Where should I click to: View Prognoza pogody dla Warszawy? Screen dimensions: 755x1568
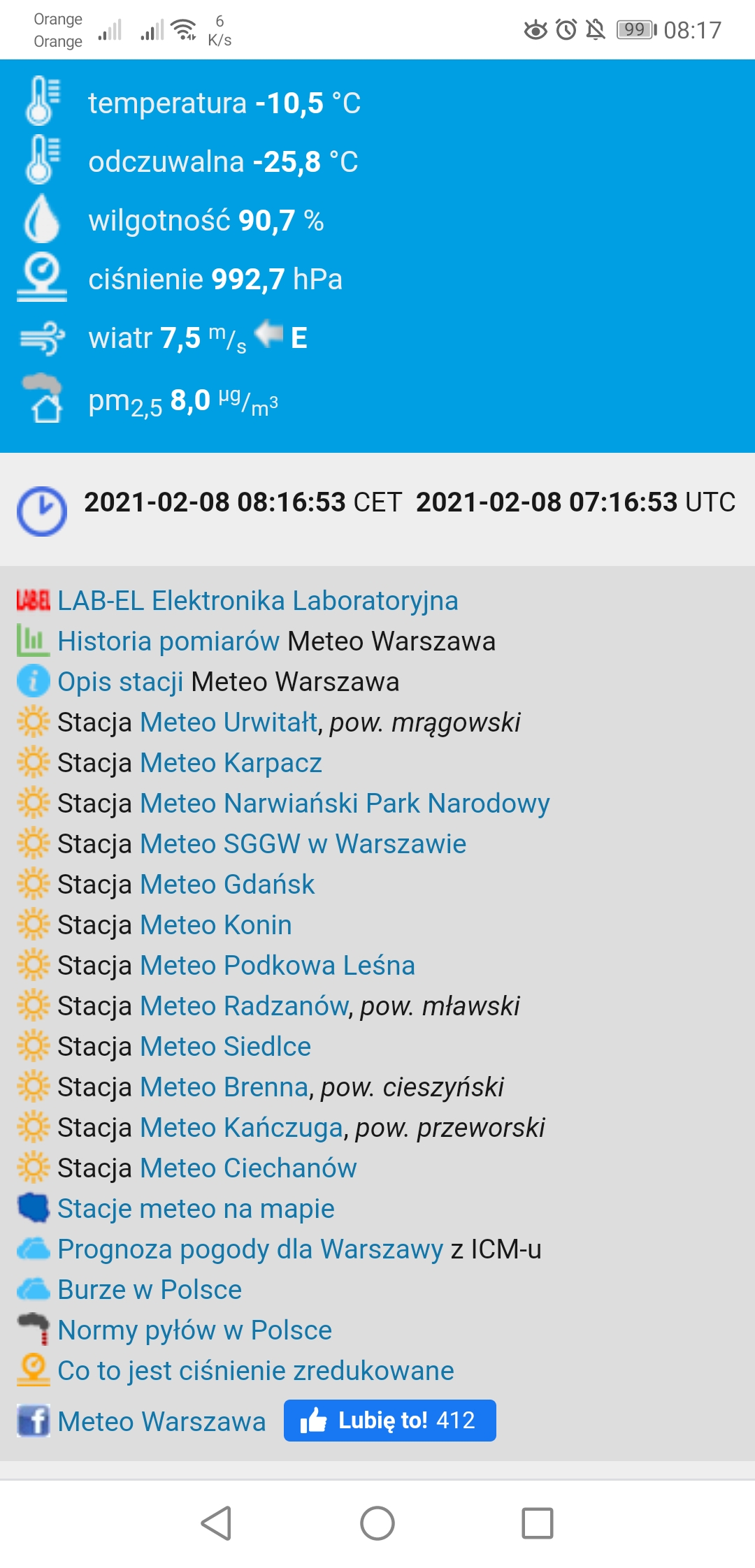(250, 1249)
